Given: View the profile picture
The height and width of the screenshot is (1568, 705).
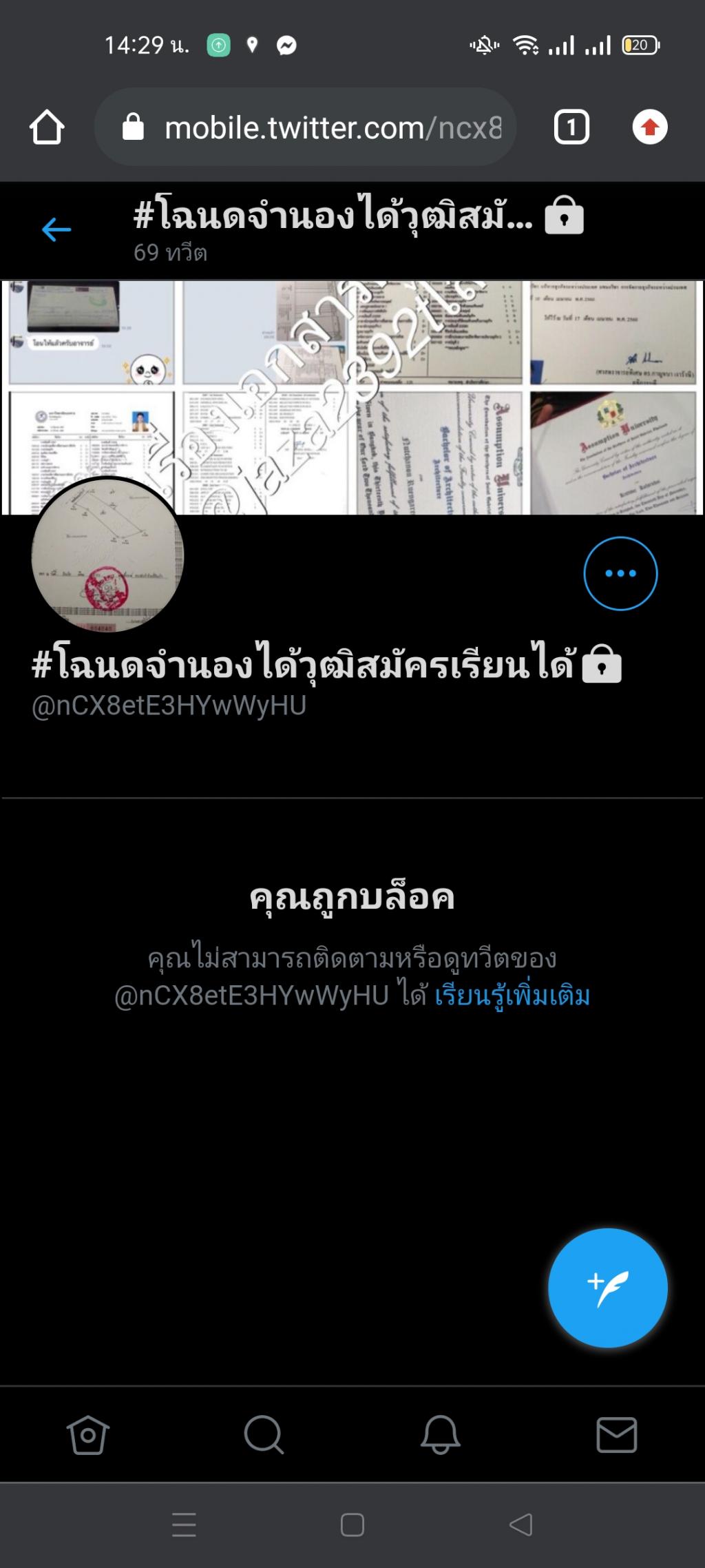Looking at the screenshot, I should (x=108, y=555).
